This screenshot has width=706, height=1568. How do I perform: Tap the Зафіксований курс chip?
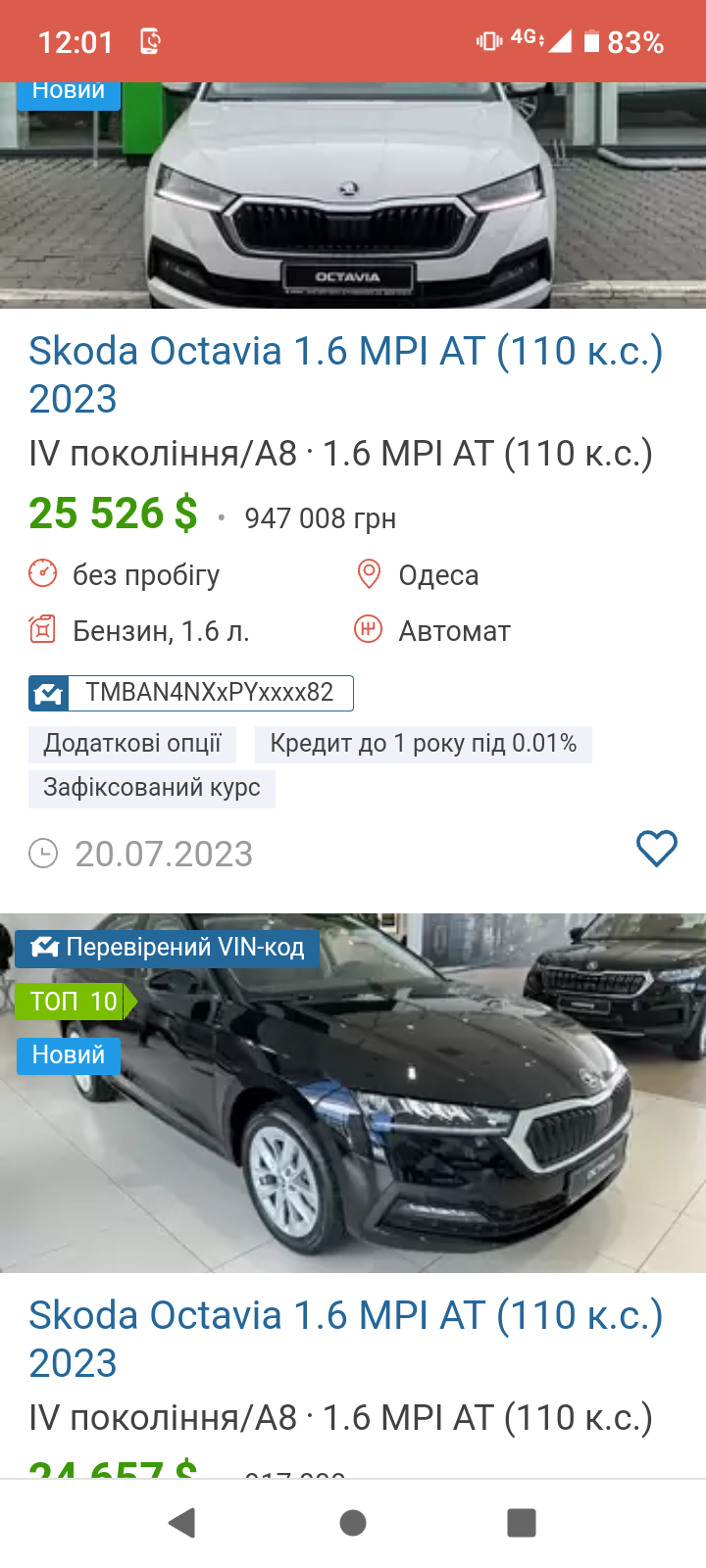[x=152, y=788]
